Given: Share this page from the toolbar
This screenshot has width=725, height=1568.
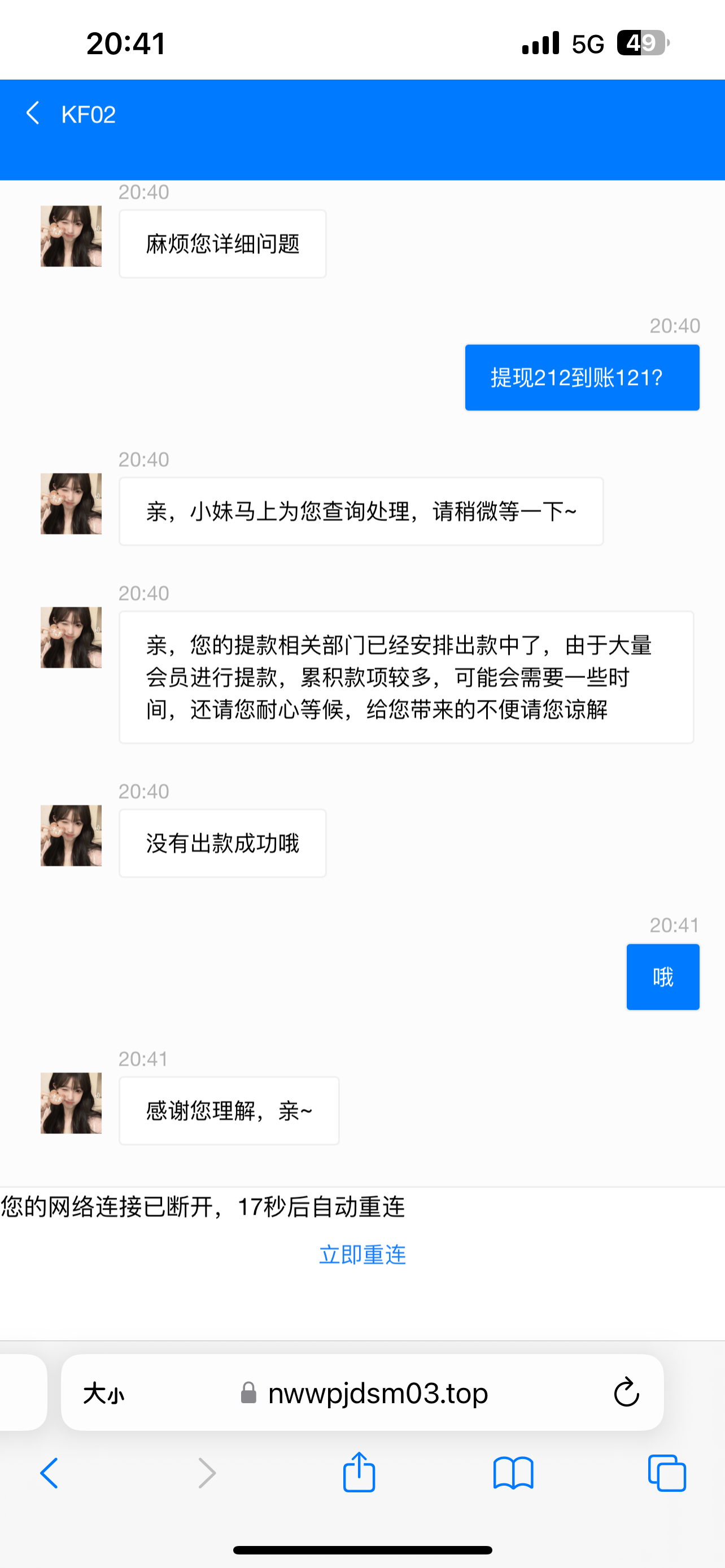Looking at the screenshot, I should pos(359,1472).
